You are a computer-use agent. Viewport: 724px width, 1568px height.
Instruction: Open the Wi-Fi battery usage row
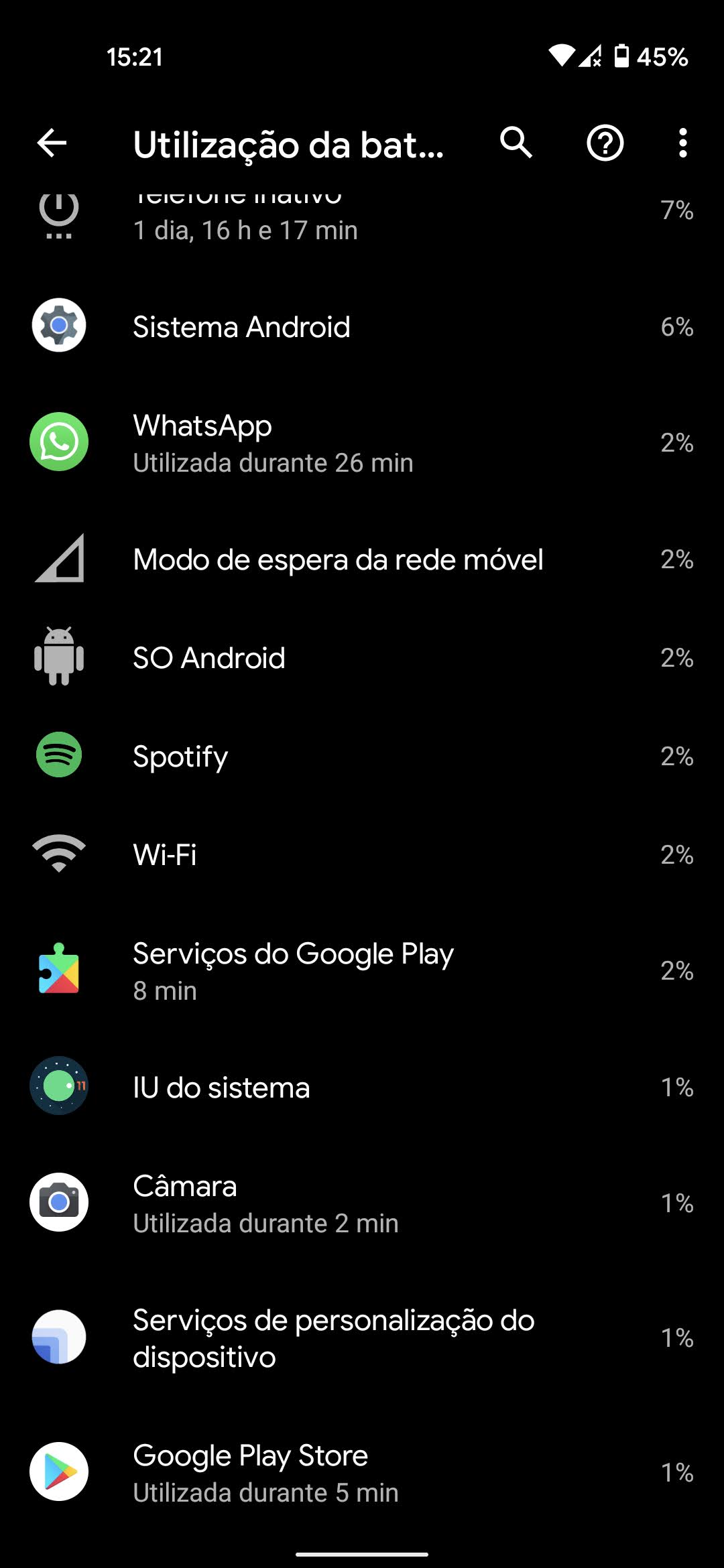pyautogui.click(x=362, y=854)
